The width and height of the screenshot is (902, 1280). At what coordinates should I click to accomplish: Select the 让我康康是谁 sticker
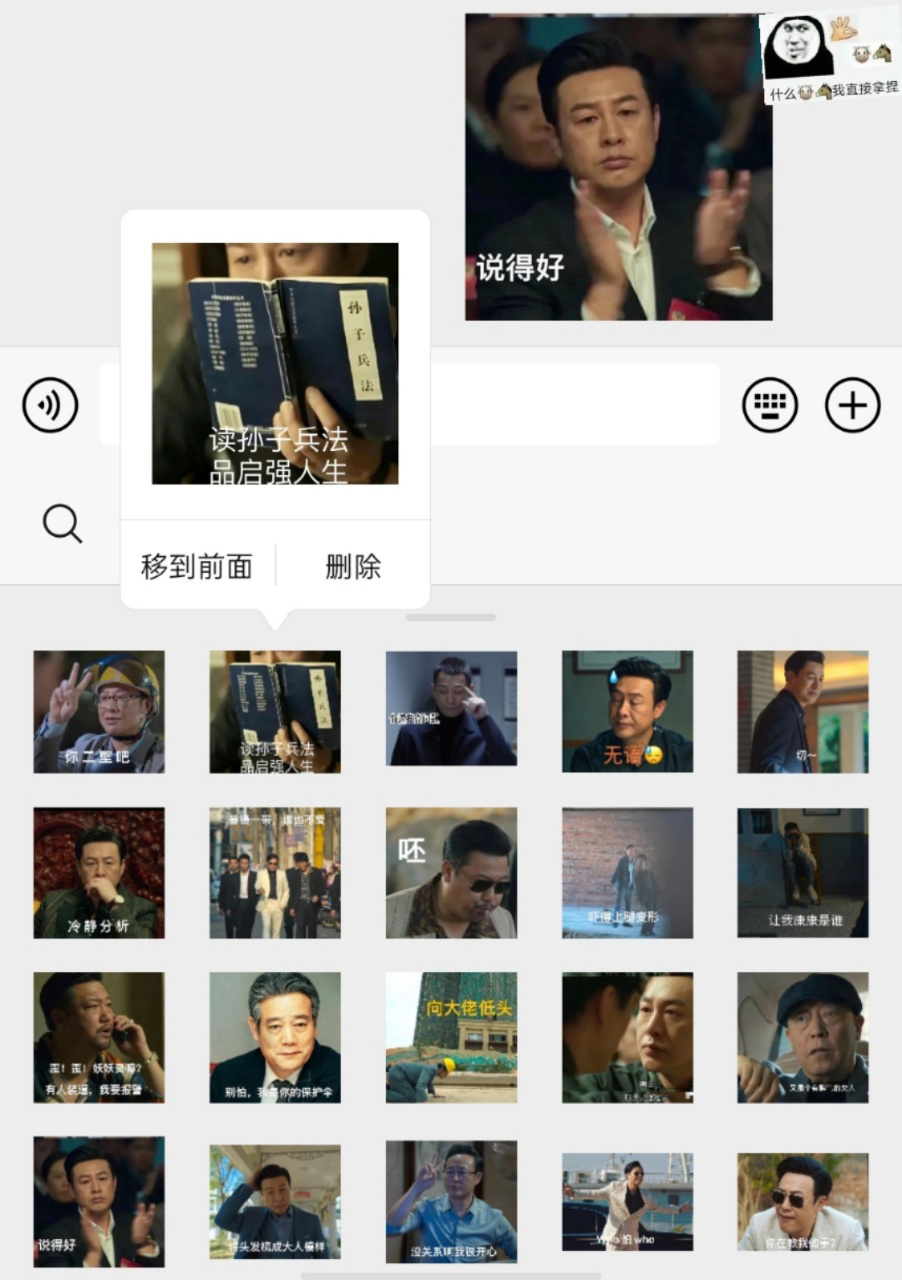coord(802,872)
